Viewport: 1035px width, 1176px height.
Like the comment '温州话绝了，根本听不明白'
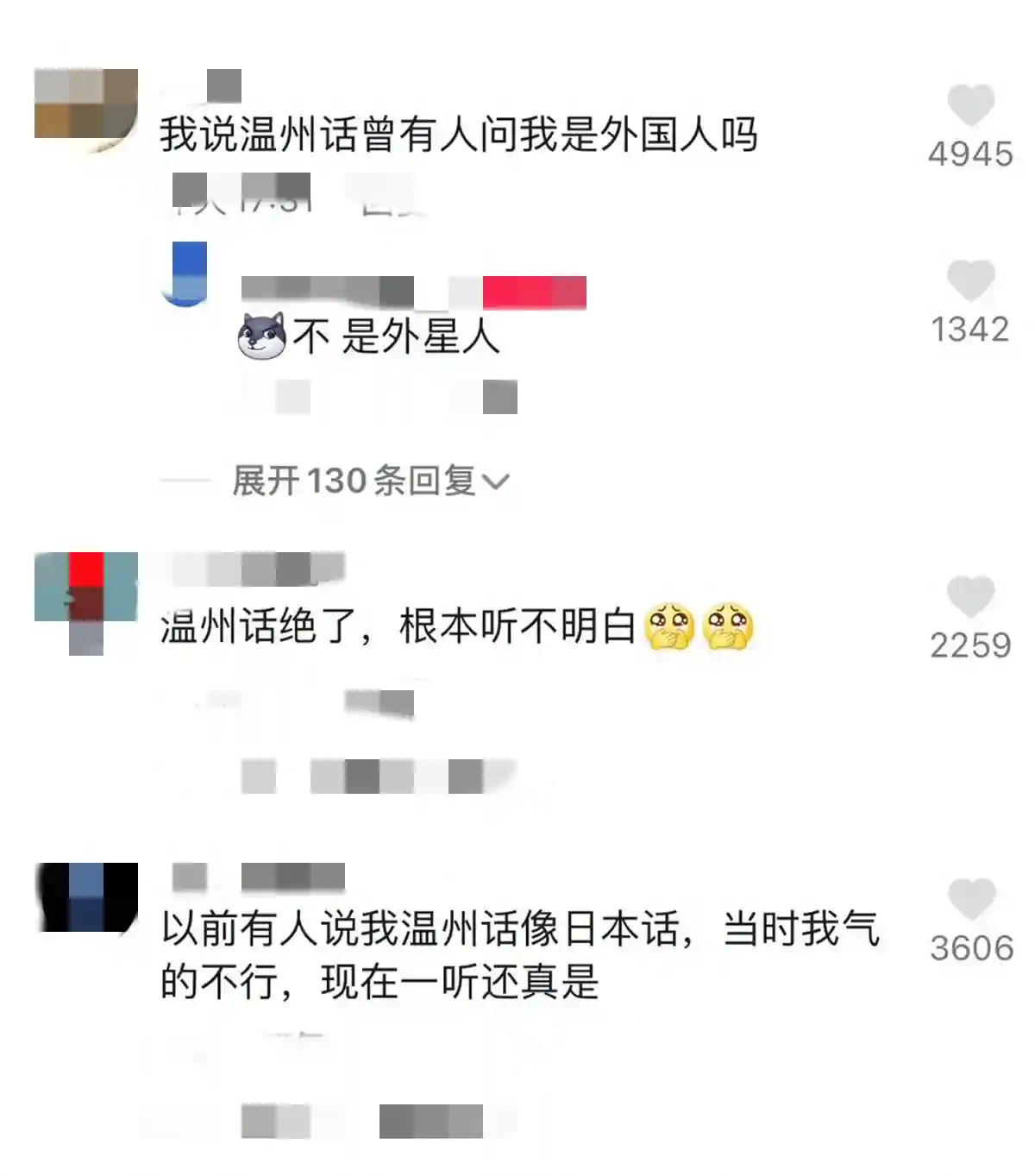tap(970, 597)
